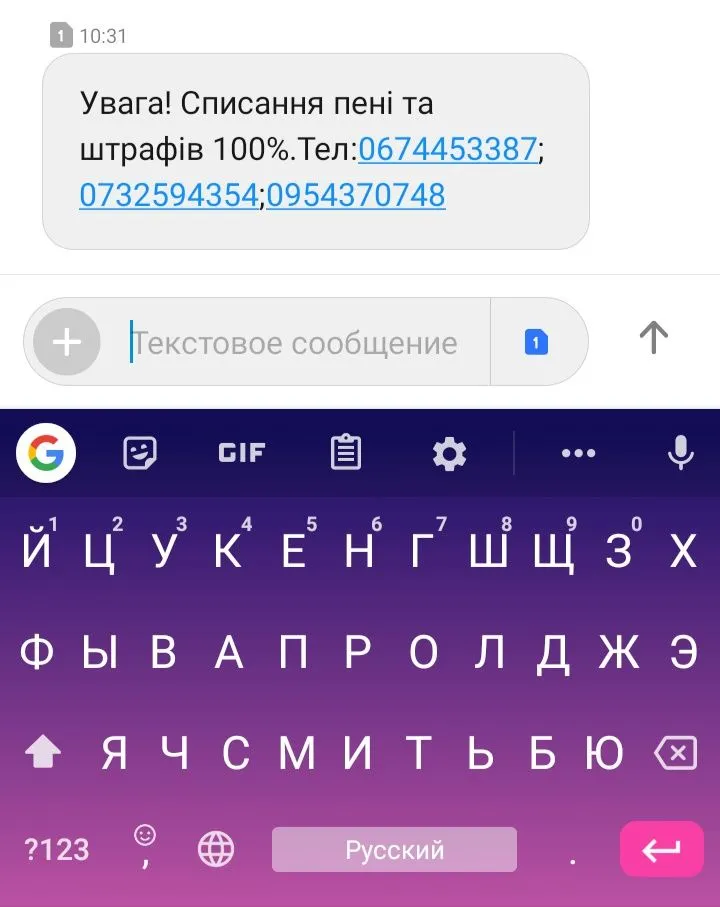Image resolution: width=720 pixels, height=907 pixels.
Task: Call the phone number 0674453387
Action: [449, 149]
